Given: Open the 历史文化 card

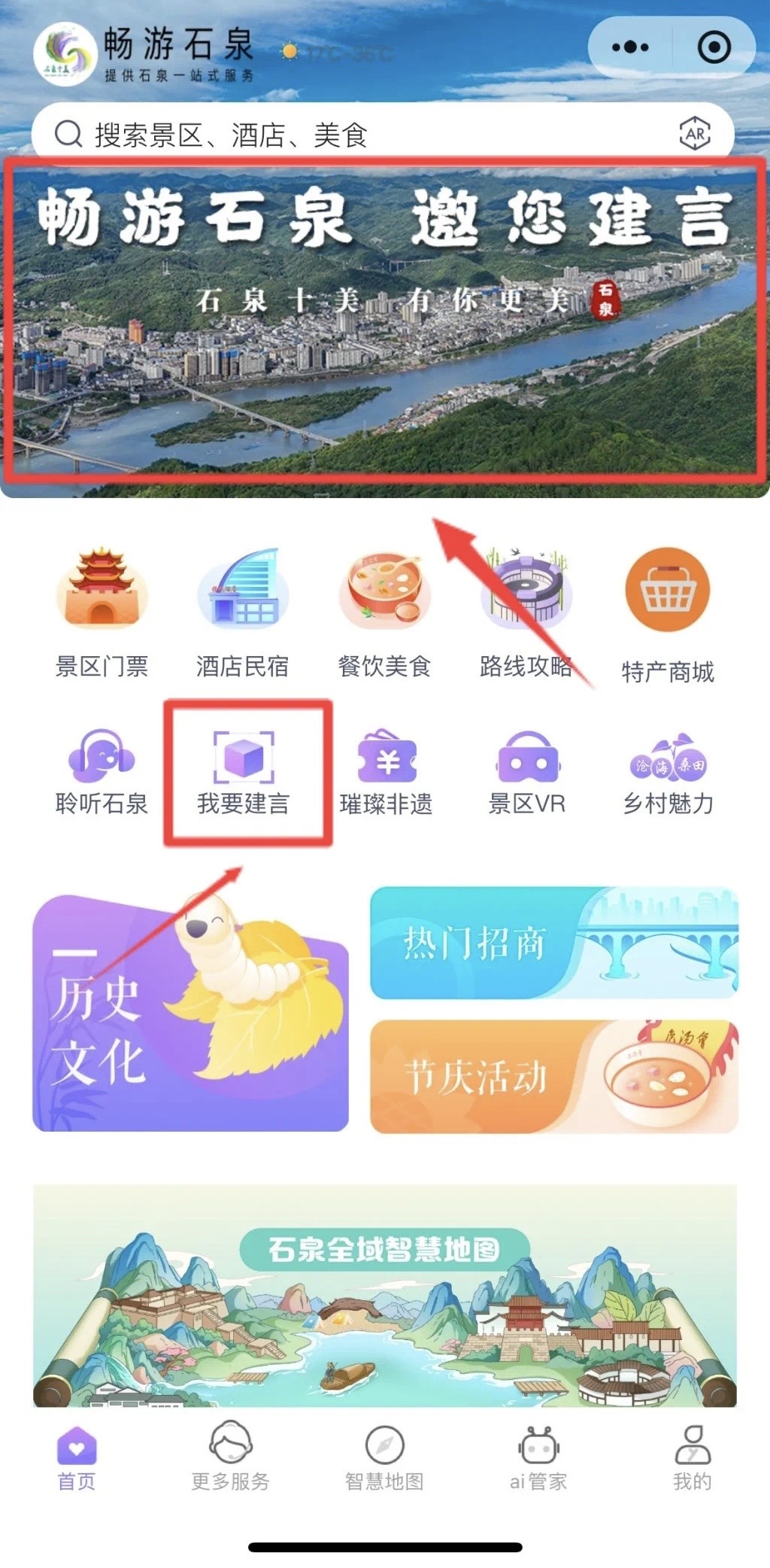Looking at the screenshot, I should 190,1013.
